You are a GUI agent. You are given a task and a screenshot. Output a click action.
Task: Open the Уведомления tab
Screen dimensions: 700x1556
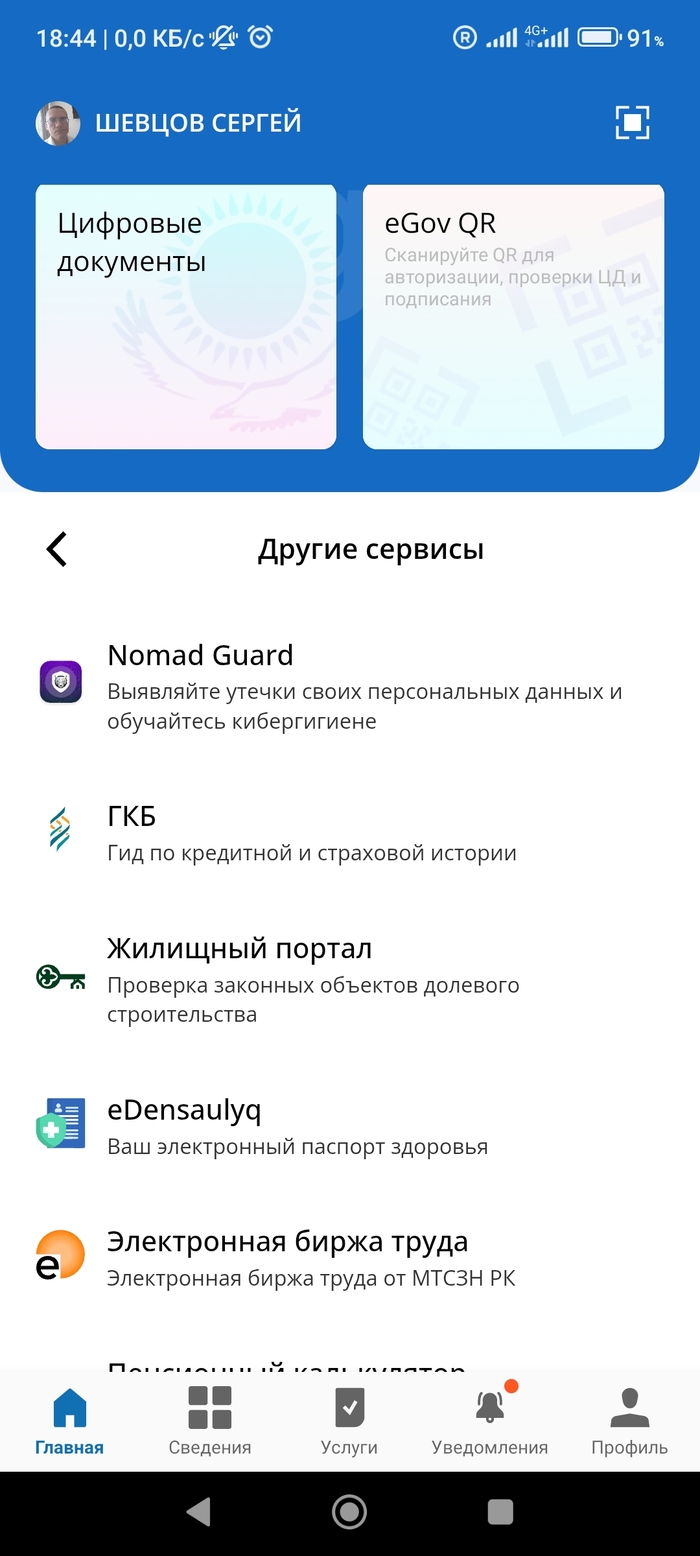[x=490, y=1421]
